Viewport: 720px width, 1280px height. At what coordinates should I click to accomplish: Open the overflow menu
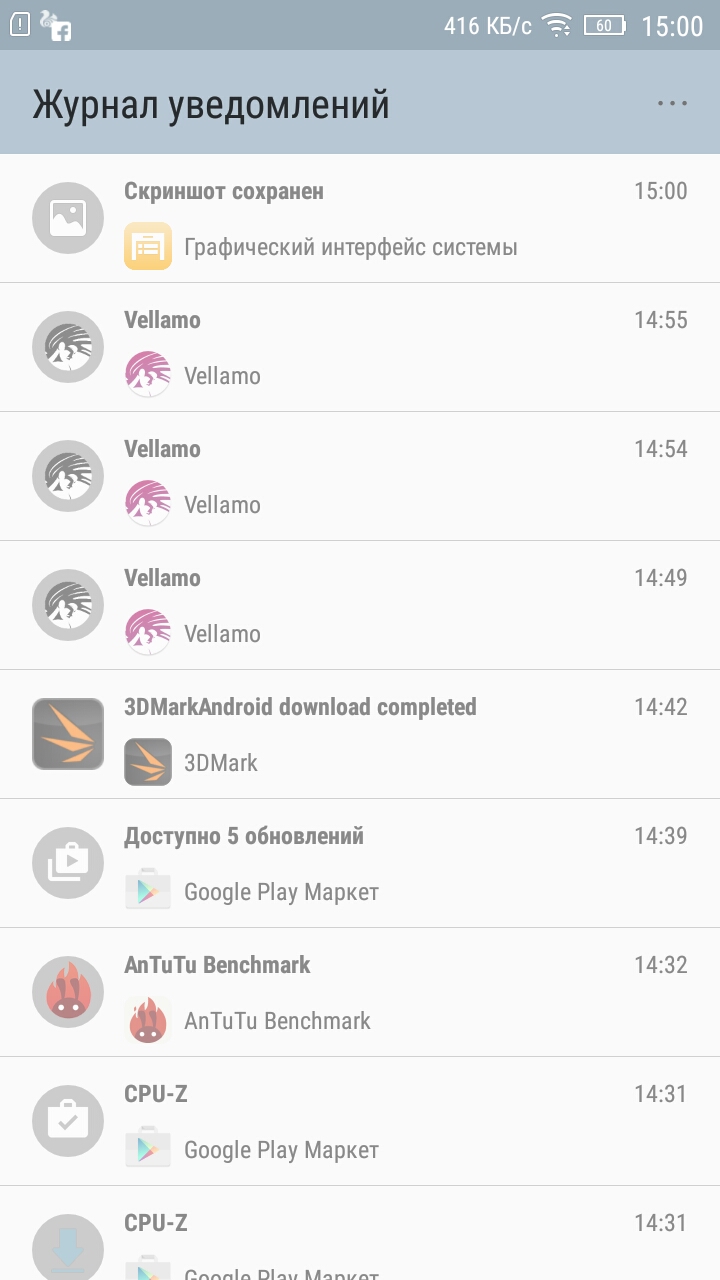coord(672,103)
